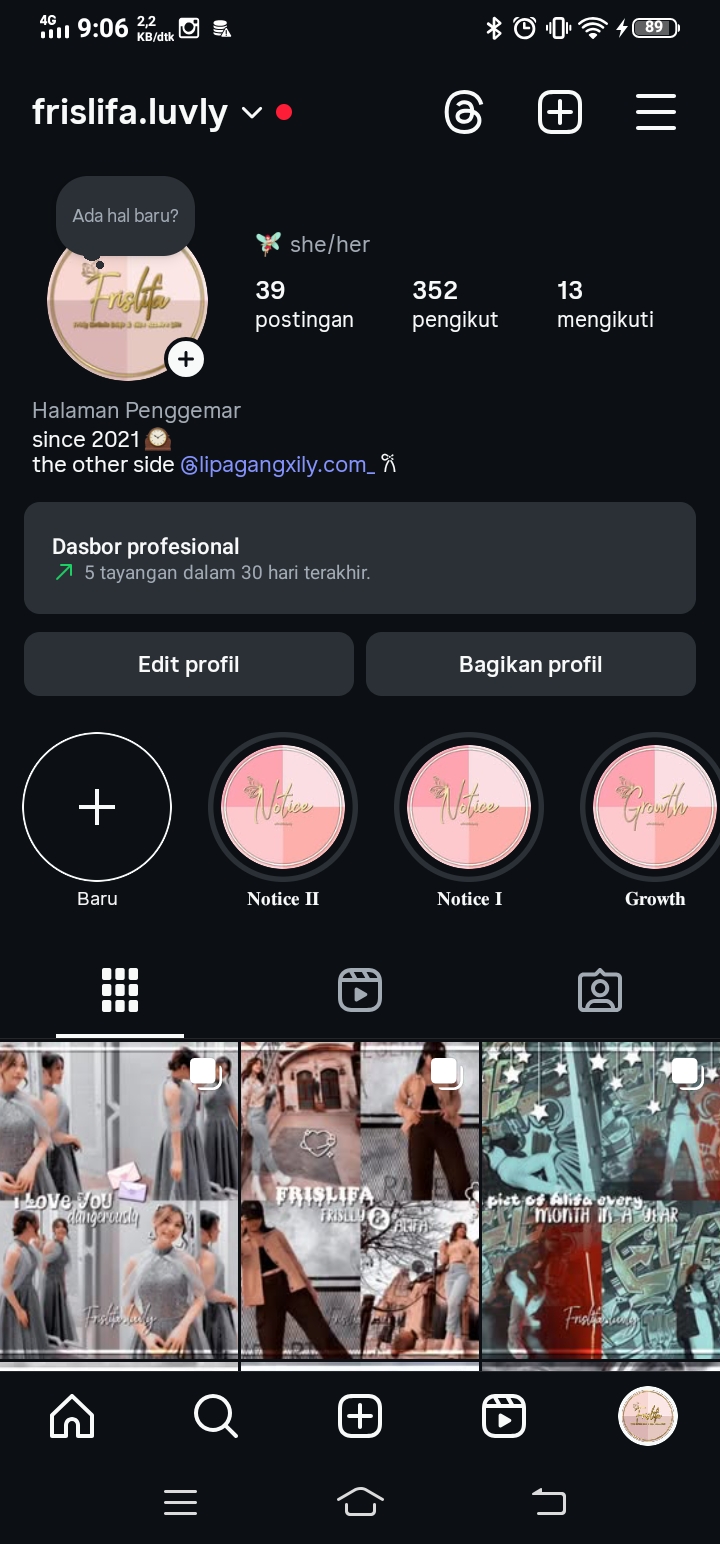Open Search and explore
The image size is (720, 1544).
[215, 1416]
